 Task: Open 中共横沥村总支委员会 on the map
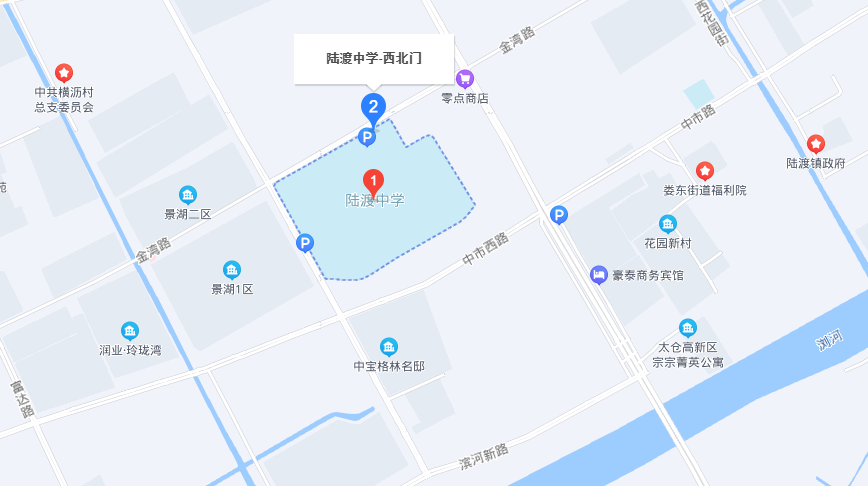point(64,73)
